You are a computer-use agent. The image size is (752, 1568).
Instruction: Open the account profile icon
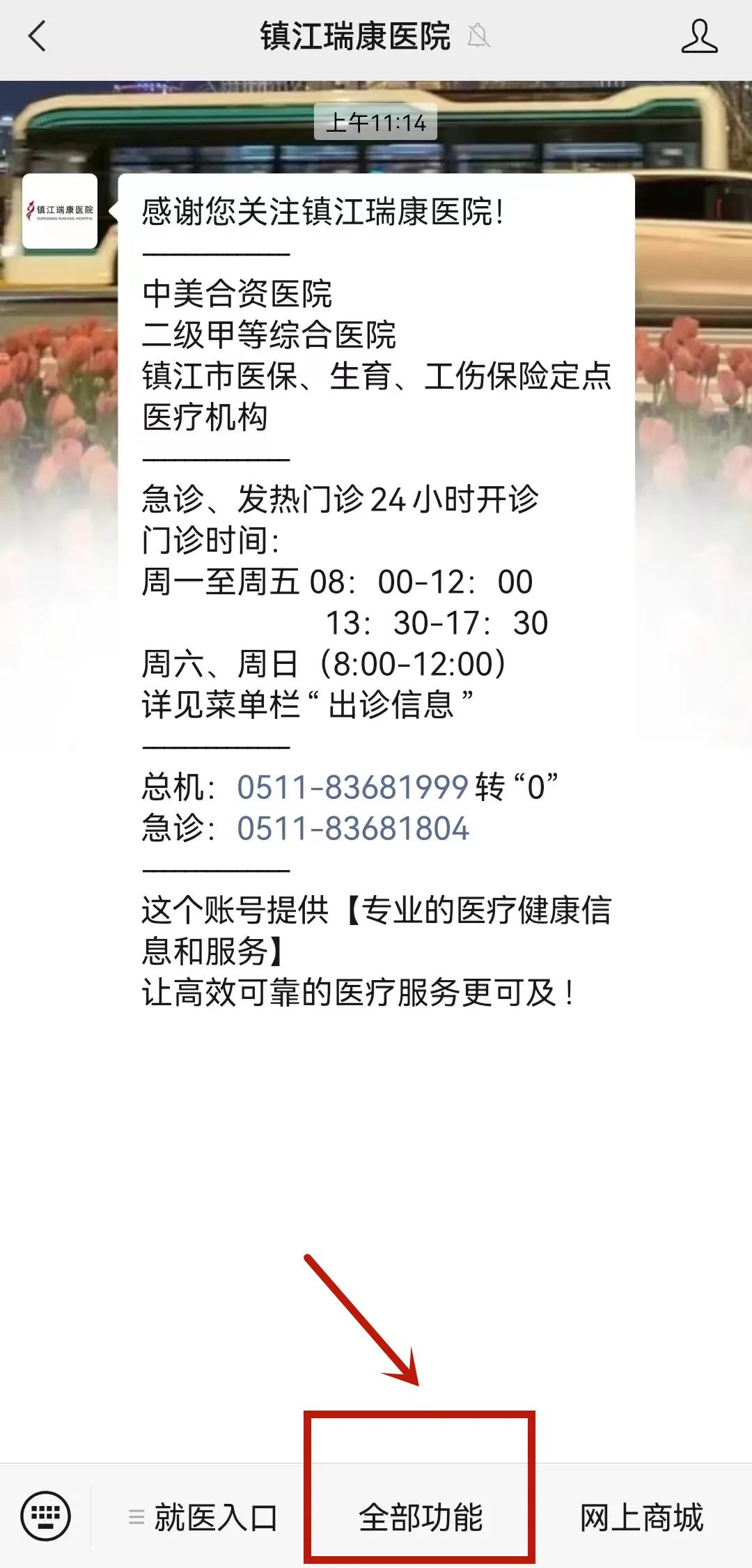point(698,36)
